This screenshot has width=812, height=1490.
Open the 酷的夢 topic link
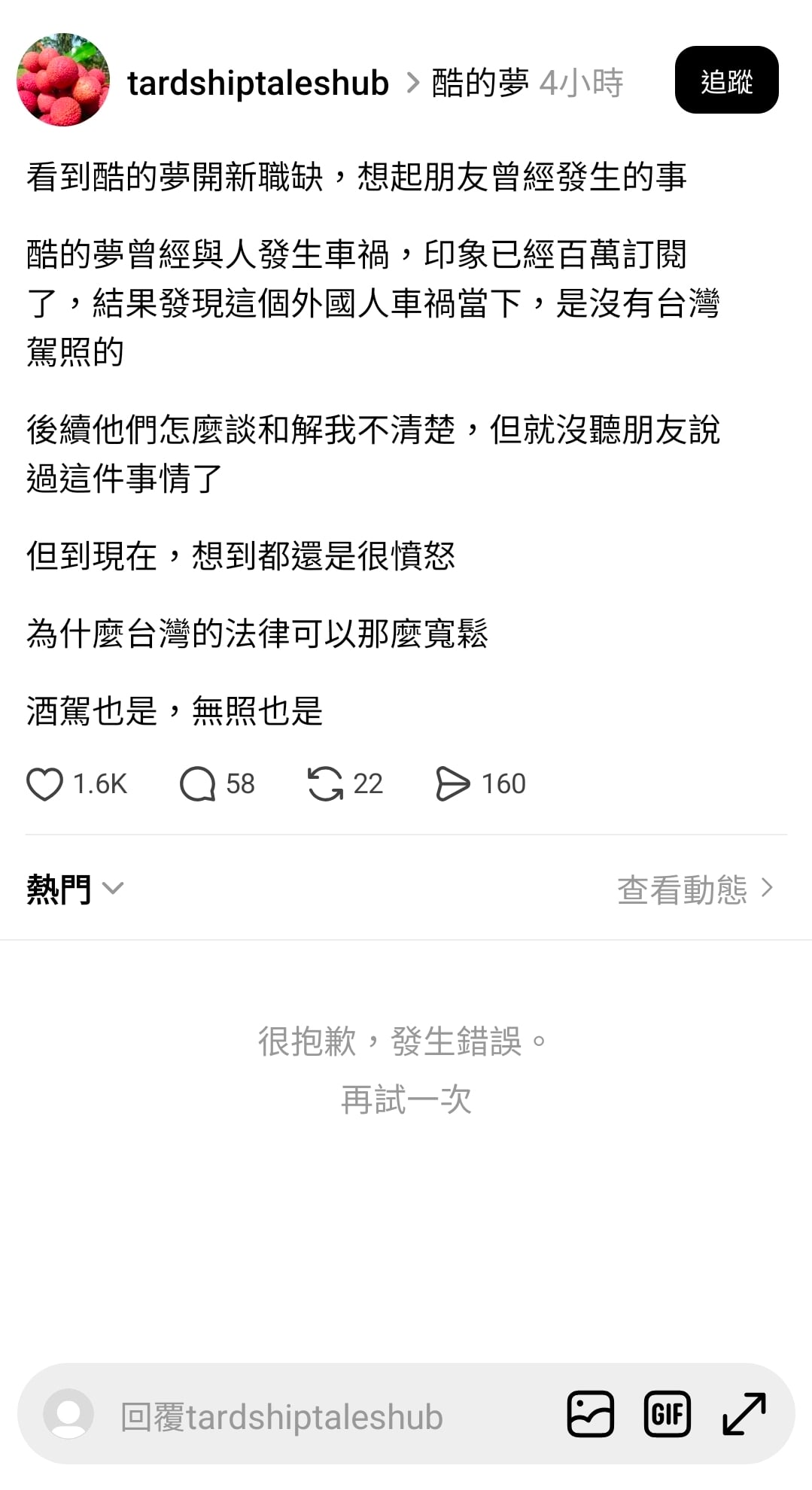tap(480, 83)
